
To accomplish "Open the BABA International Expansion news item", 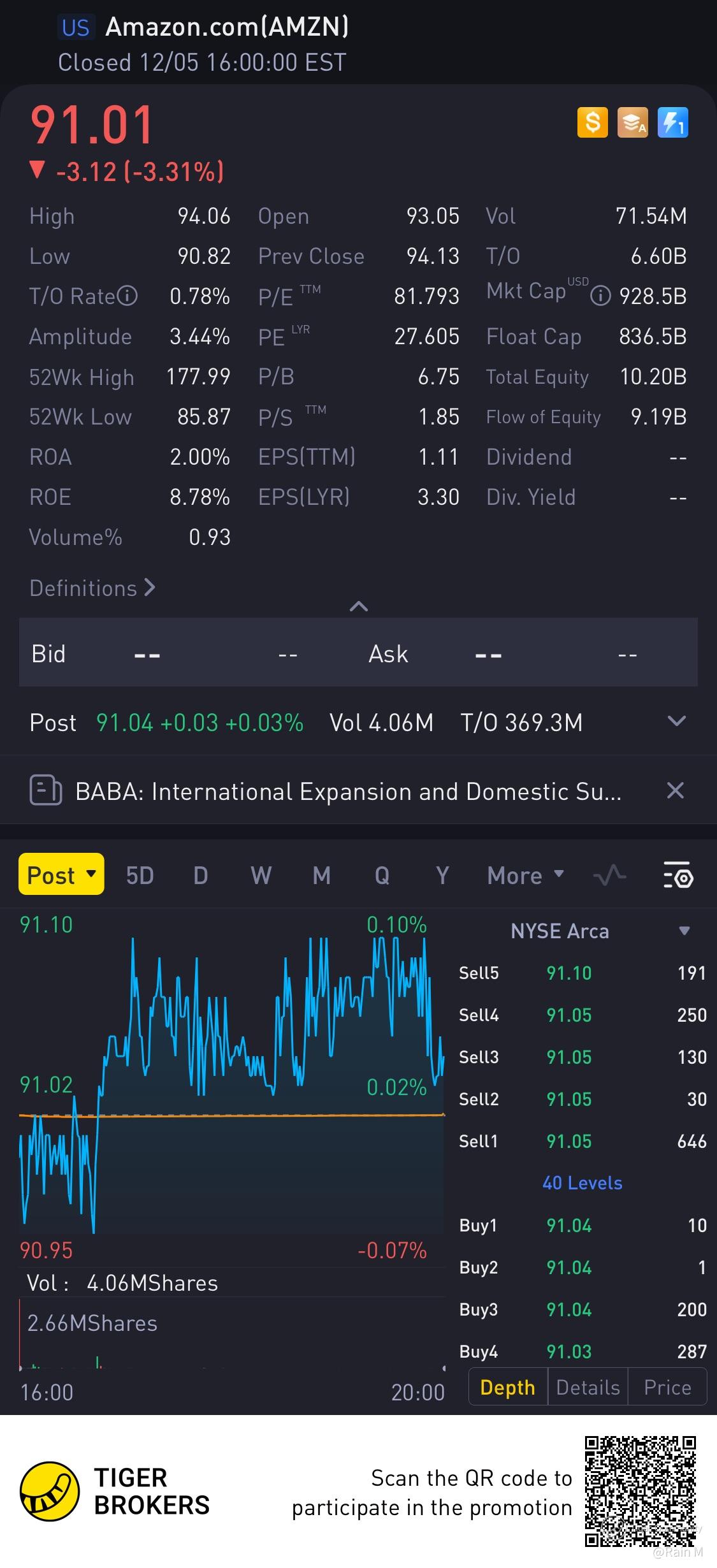I will coord(347,792).
